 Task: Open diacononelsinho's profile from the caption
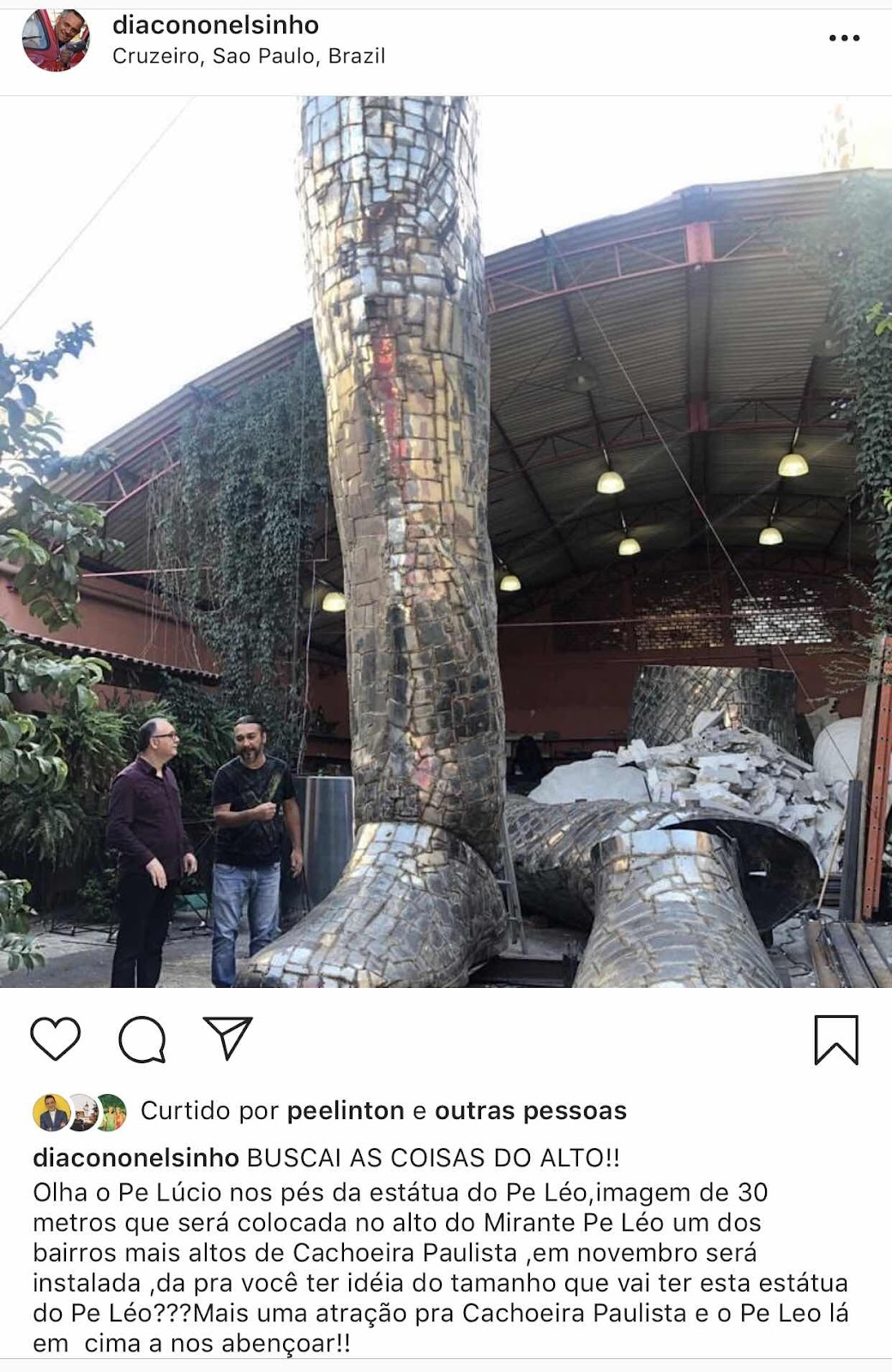click(136, 1158)
